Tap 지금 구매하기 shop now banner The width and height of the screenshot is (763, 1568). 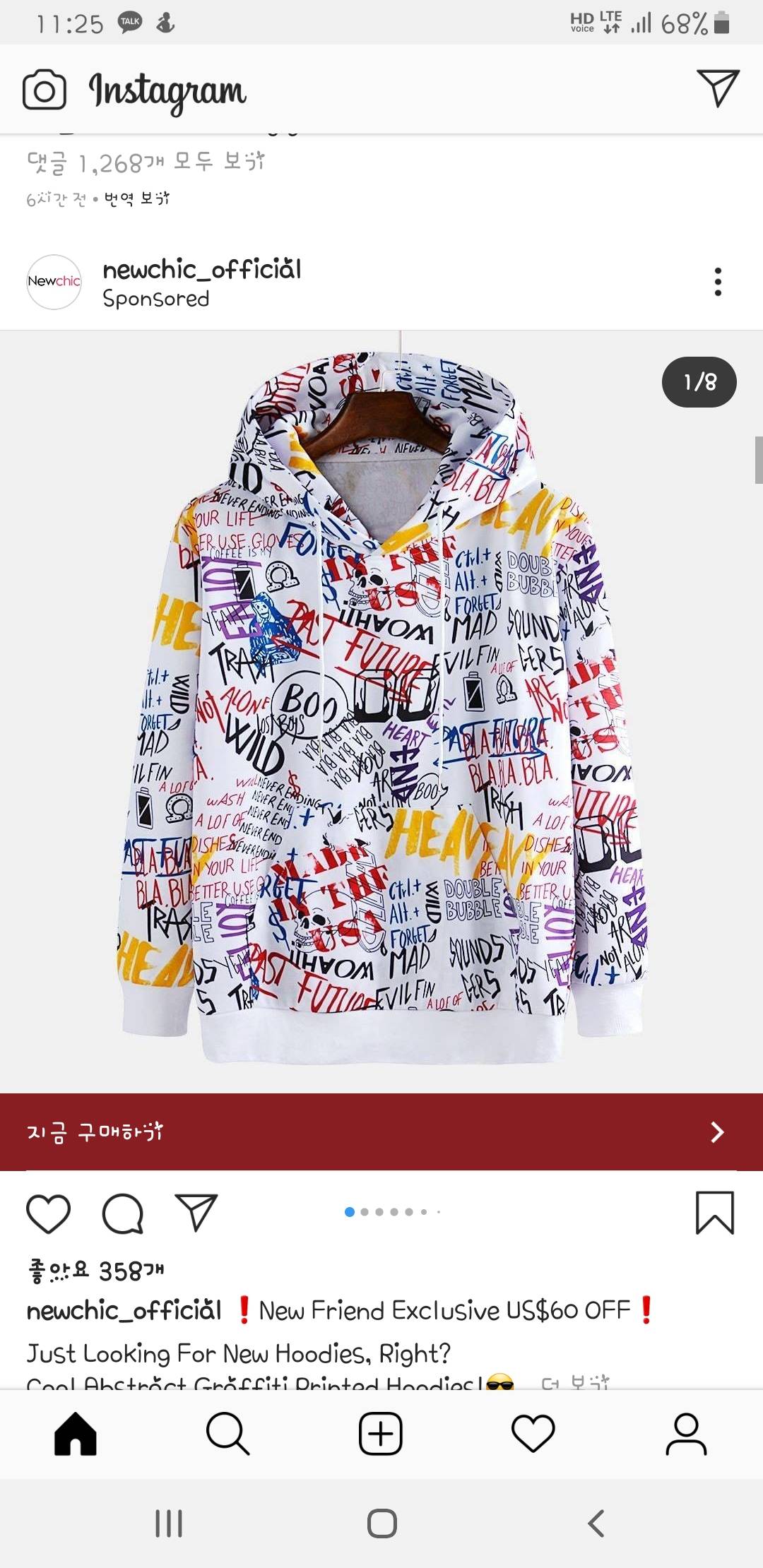(381, 1132)
